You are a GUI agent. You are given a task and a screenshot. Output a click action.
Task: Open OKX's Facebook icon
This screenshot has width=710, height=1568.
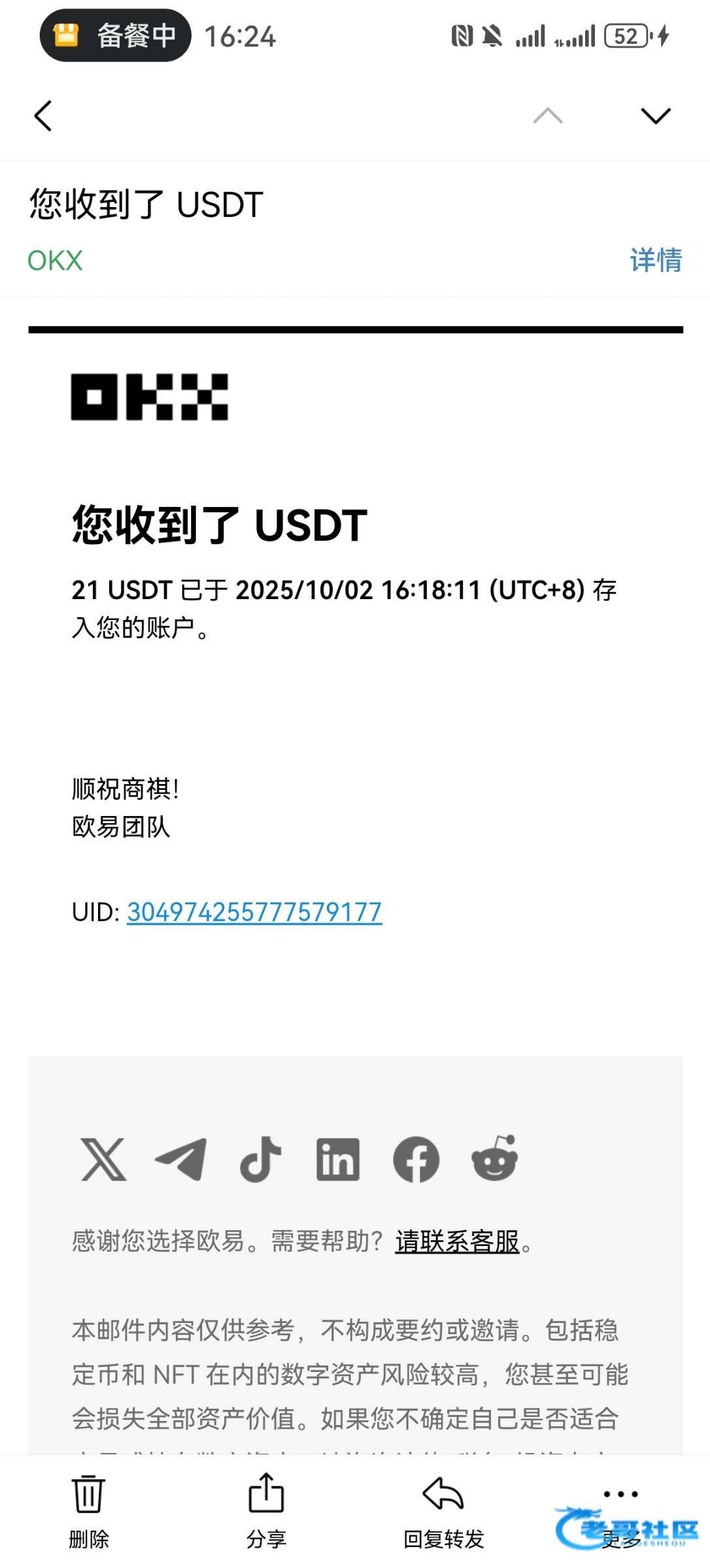(x=416, y=1159)
